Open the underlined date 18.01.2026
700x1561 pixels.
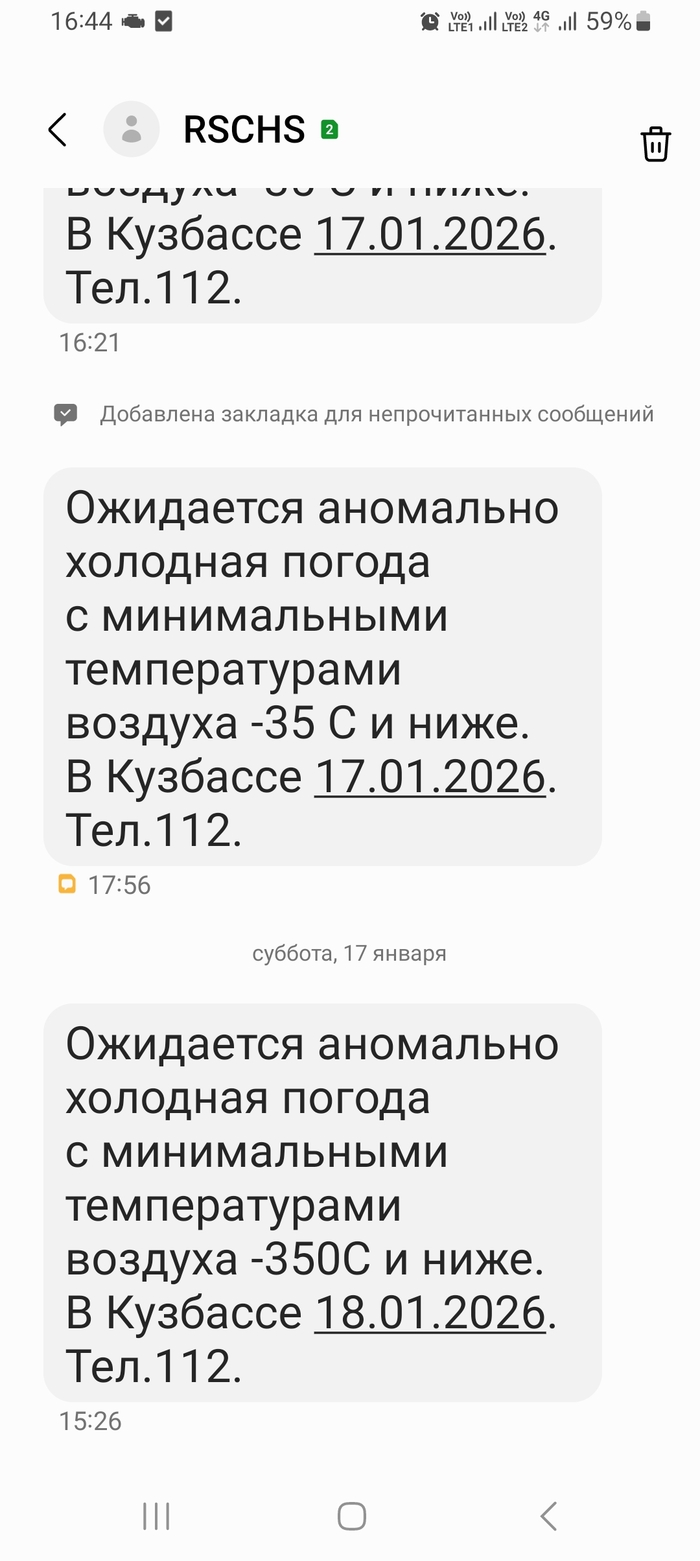coord(430,1312)
